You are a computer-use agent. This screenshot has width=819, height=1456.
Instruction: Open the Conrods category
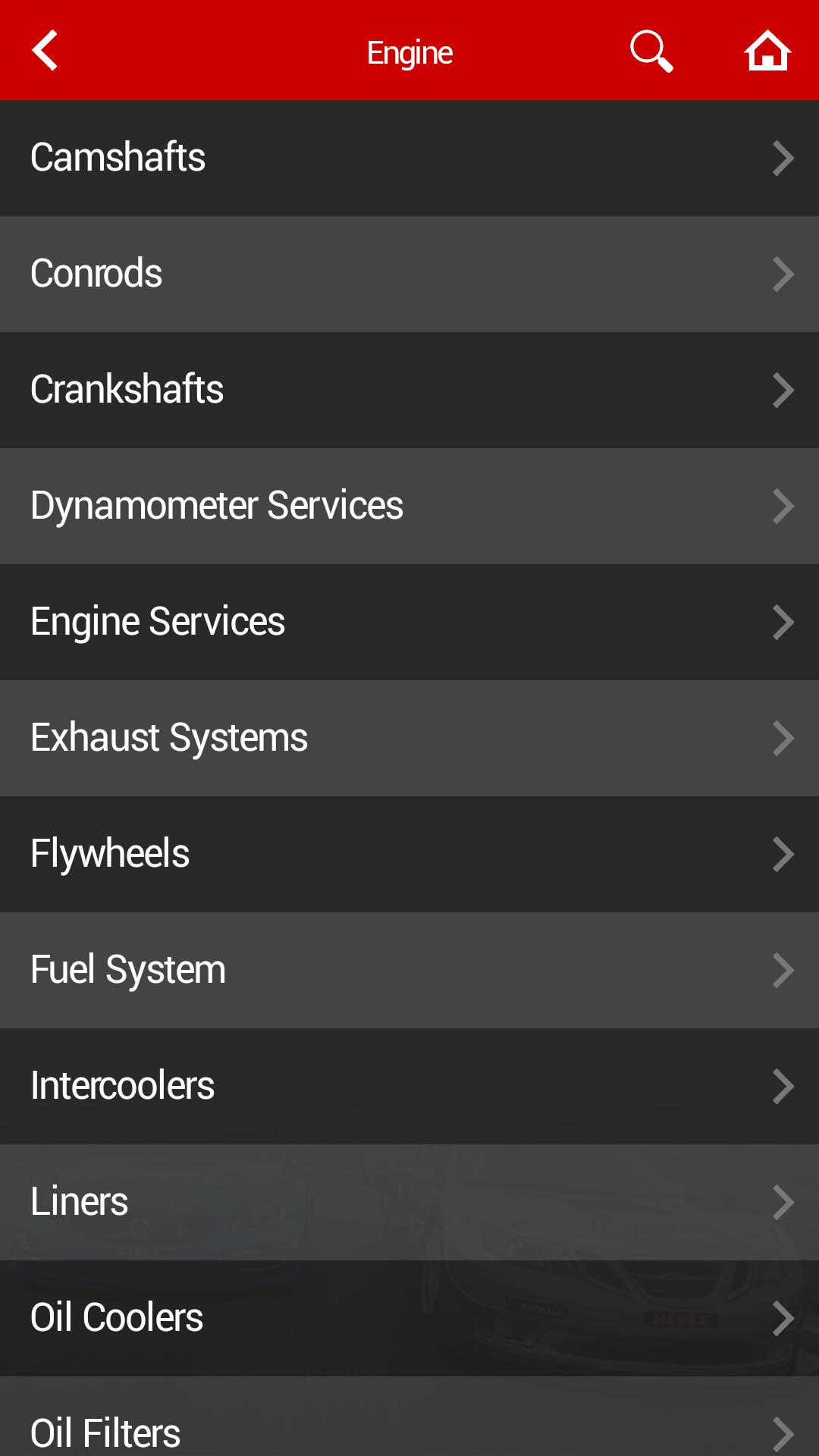[x=409, y=274]
